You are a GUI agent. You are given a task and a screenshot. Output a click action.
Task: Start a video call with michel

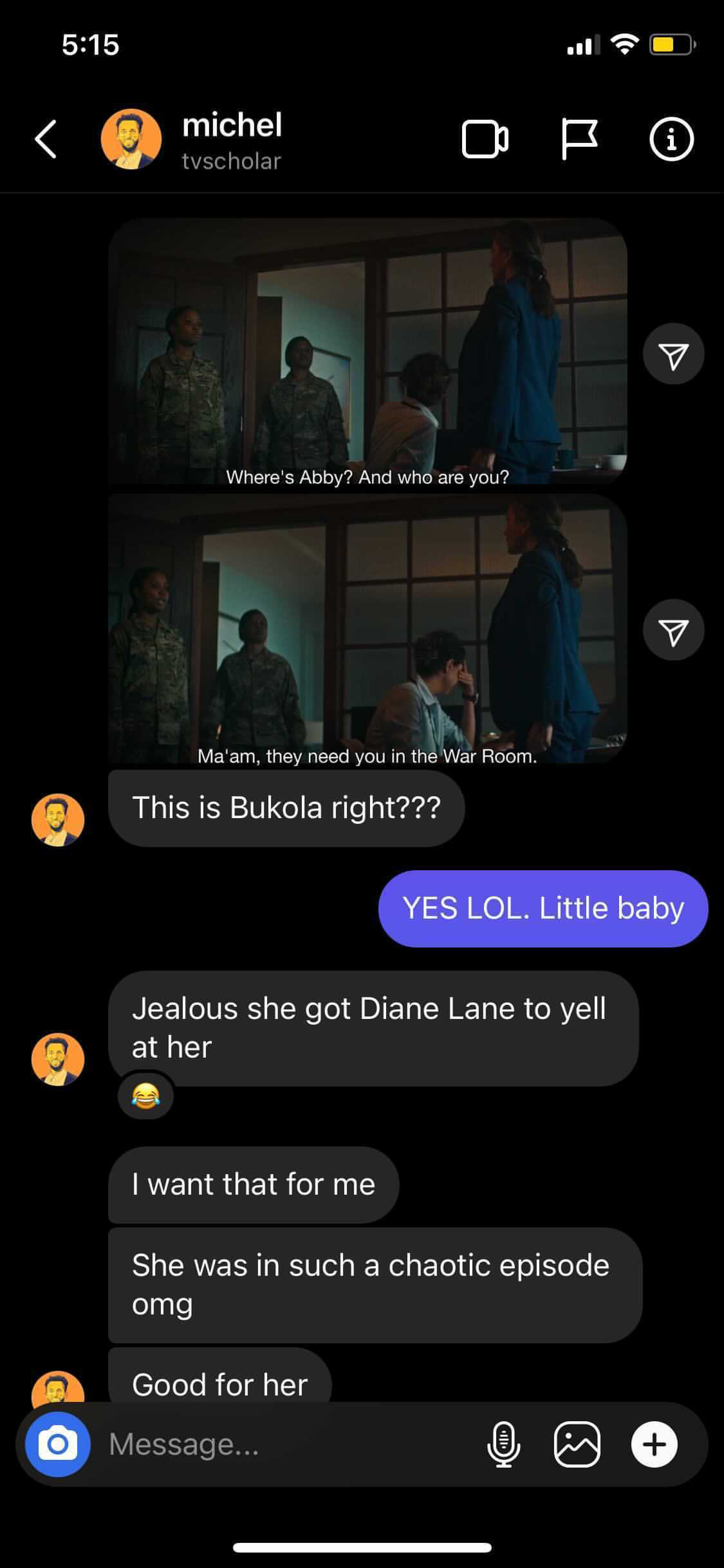click(485, 139)
